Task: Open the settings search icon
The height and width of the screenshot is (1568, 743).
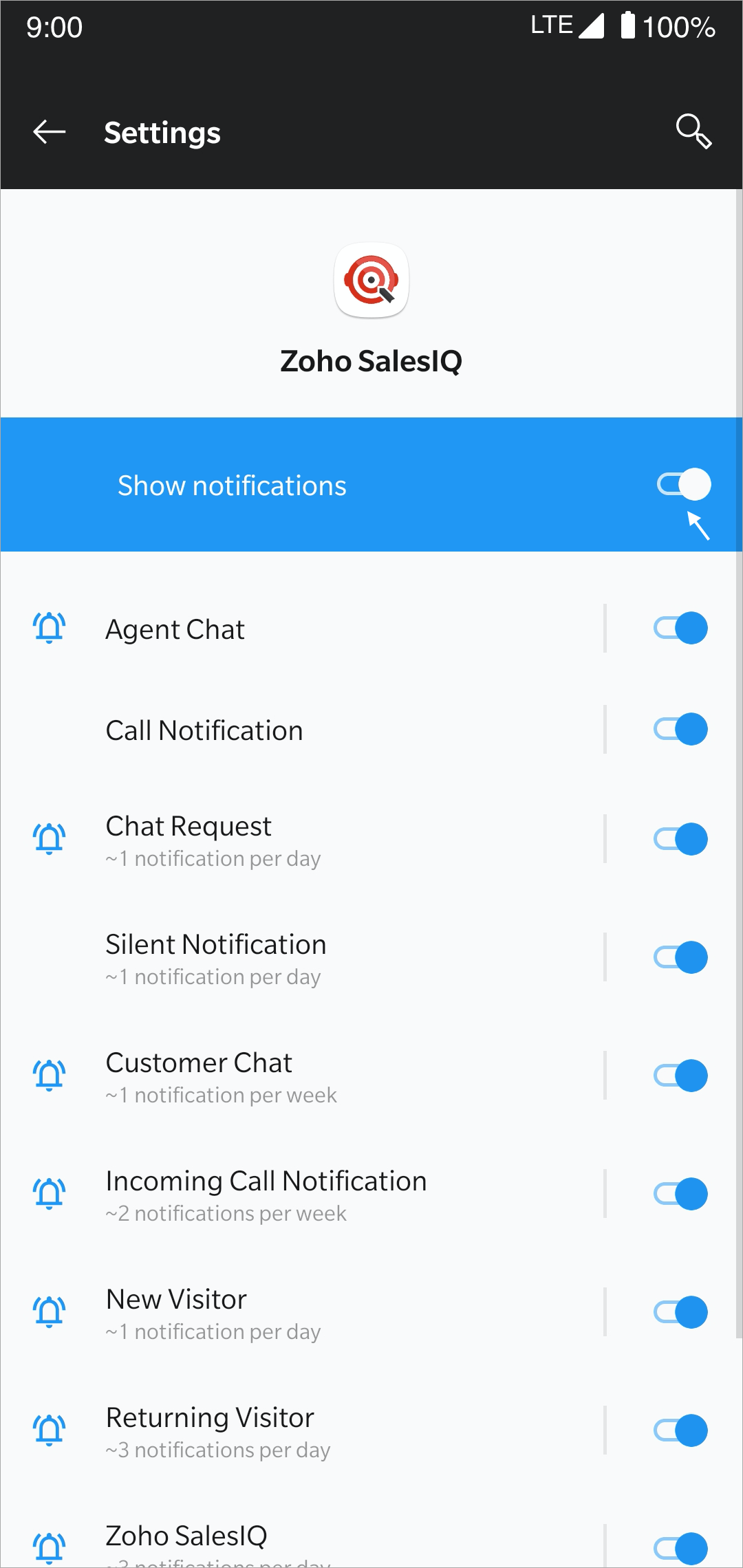Action: tap(693, 131)
